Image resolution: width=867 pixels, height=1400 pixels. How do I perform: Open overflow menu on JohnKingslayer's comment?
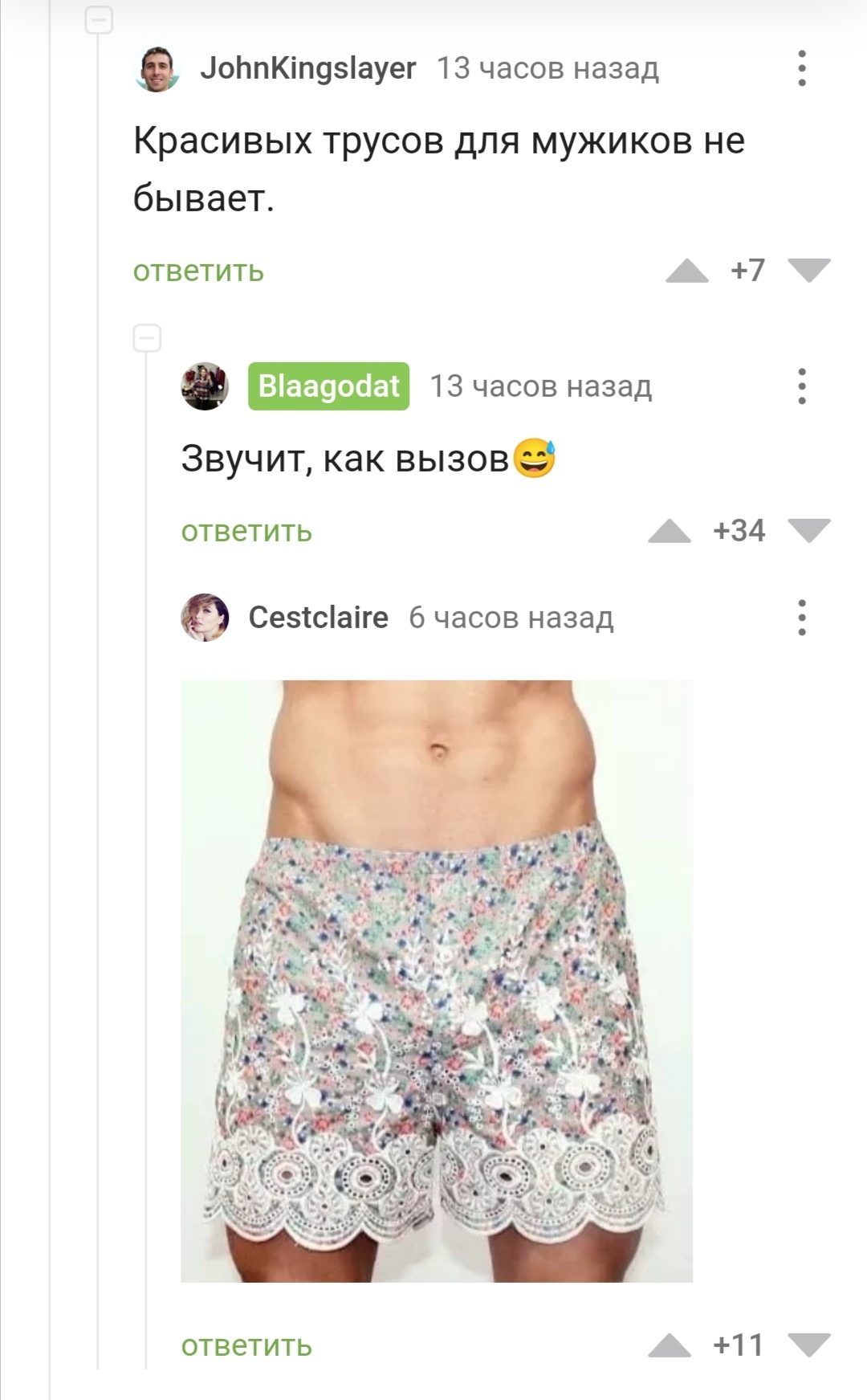801,68
